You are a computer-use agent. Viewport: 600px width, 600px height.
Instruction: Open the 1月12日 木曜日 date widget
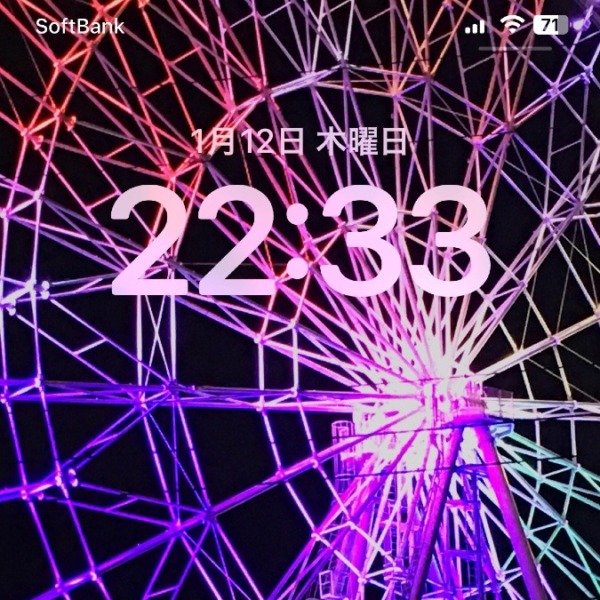[x=299, y=141]
